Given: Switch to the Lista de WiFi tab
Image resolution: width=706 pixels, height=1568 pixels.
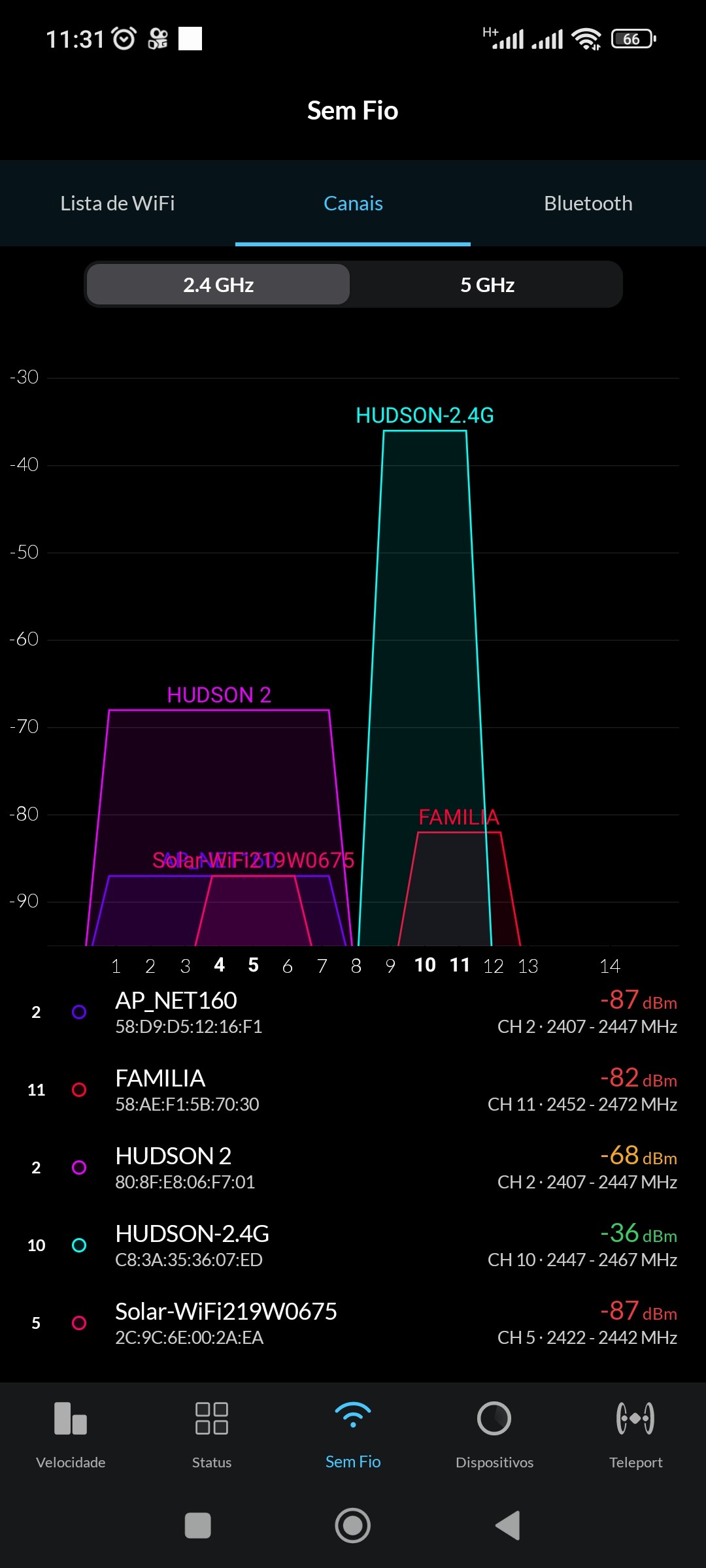Looking at the screenshot, I should [118, 203].
